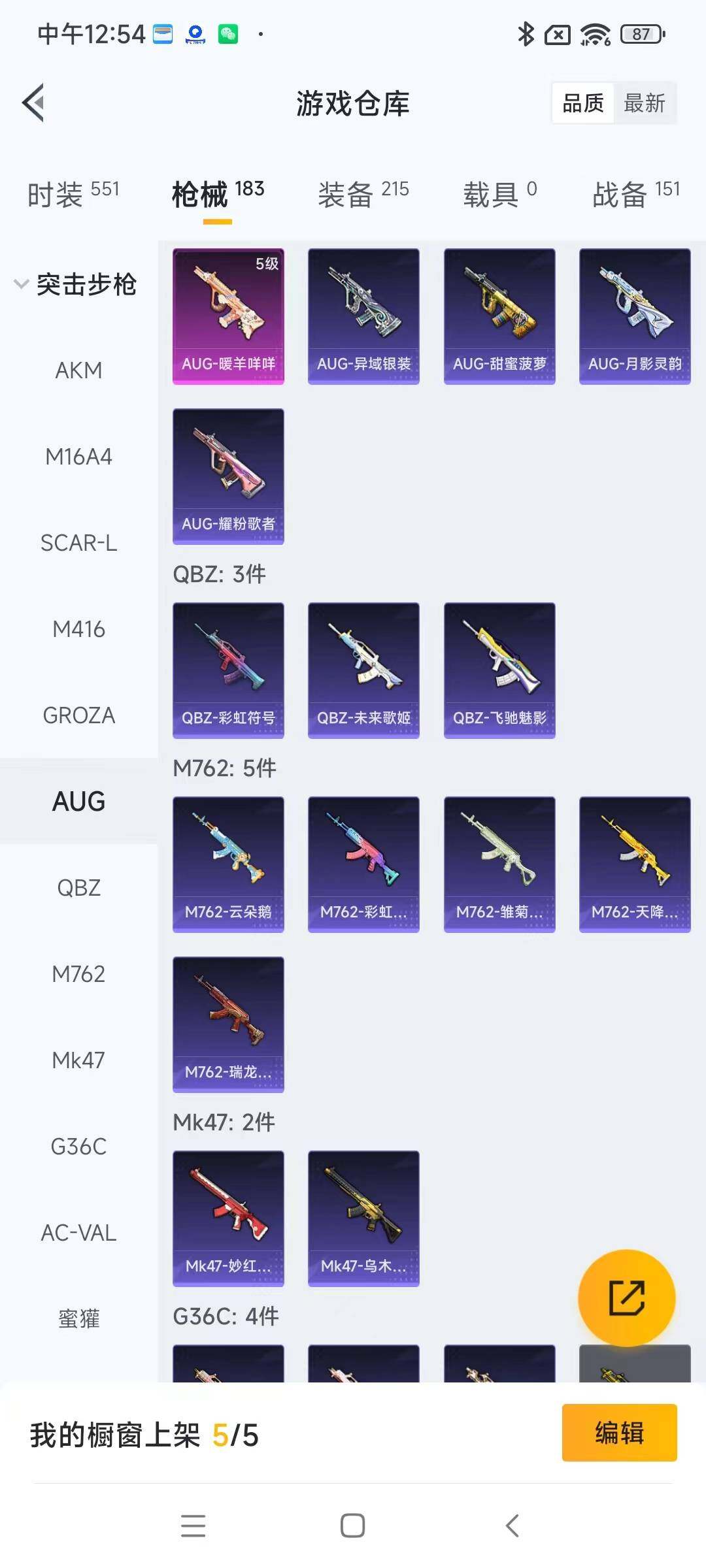Switch to the 战备 tab
The height and width of the screenshot is (1568, 706).
point(635,194)
